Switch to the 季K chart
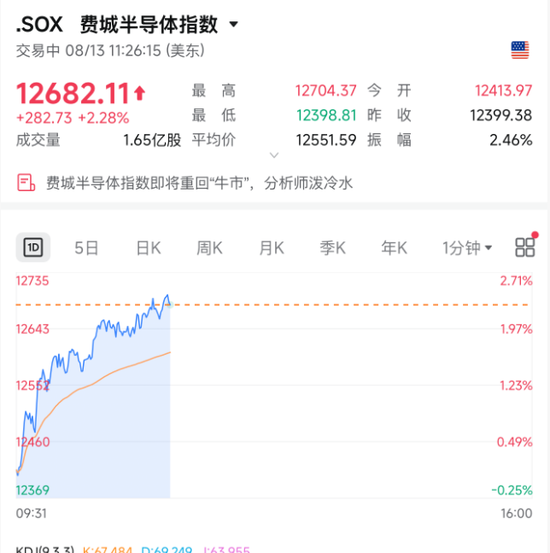 [x=333, y=248]
